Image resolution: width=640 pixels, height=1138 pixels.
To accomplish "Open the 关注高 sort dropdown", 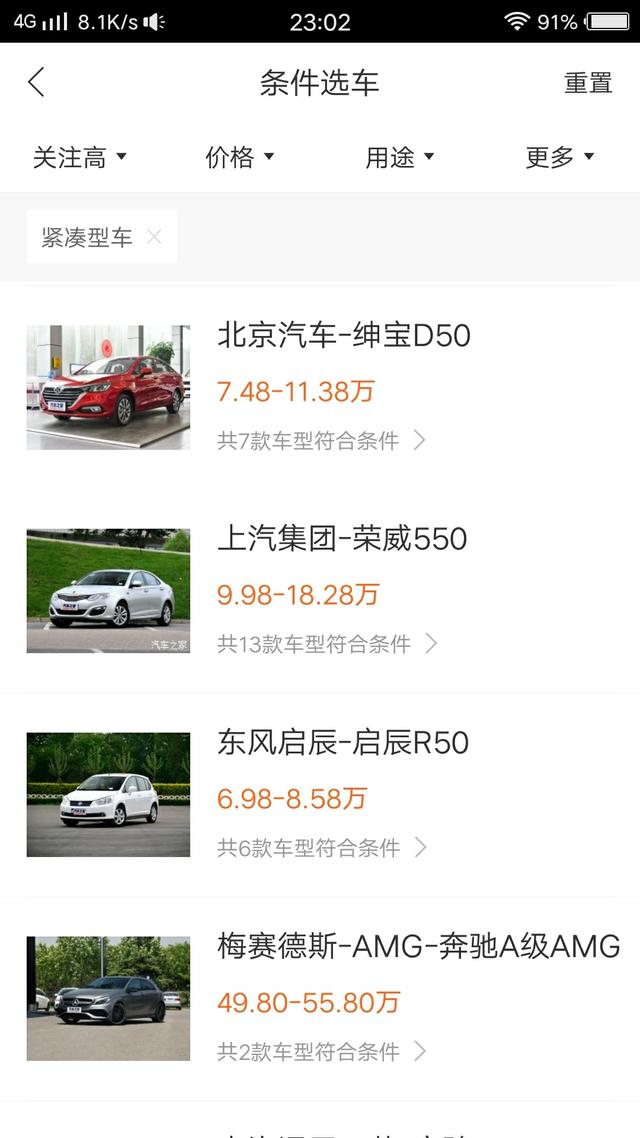I will click(x=80, y=157).
